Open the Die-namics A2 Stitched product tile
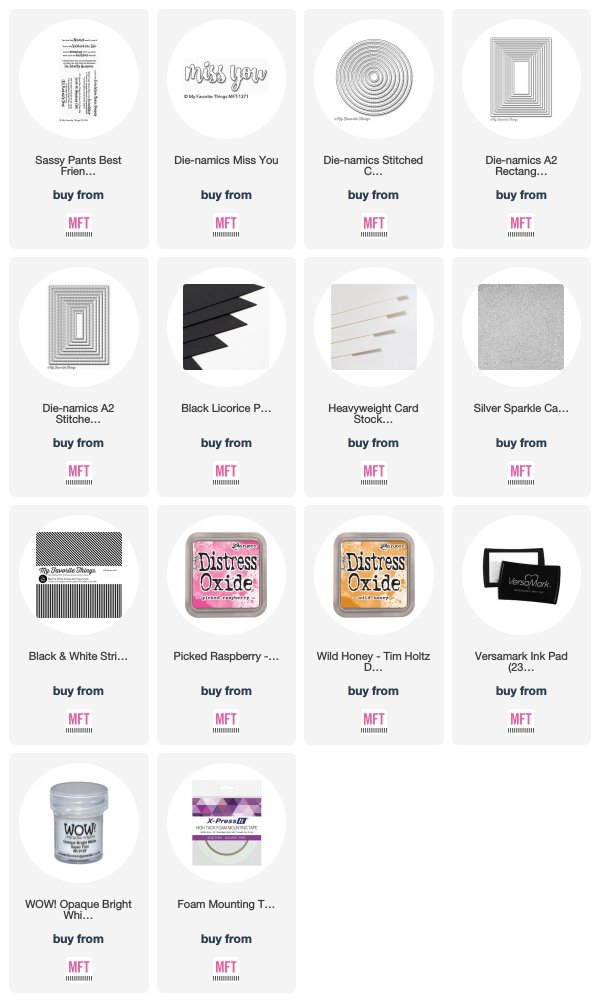The width and height of the screenshot is (600, 1002). [x=79, y=327]
